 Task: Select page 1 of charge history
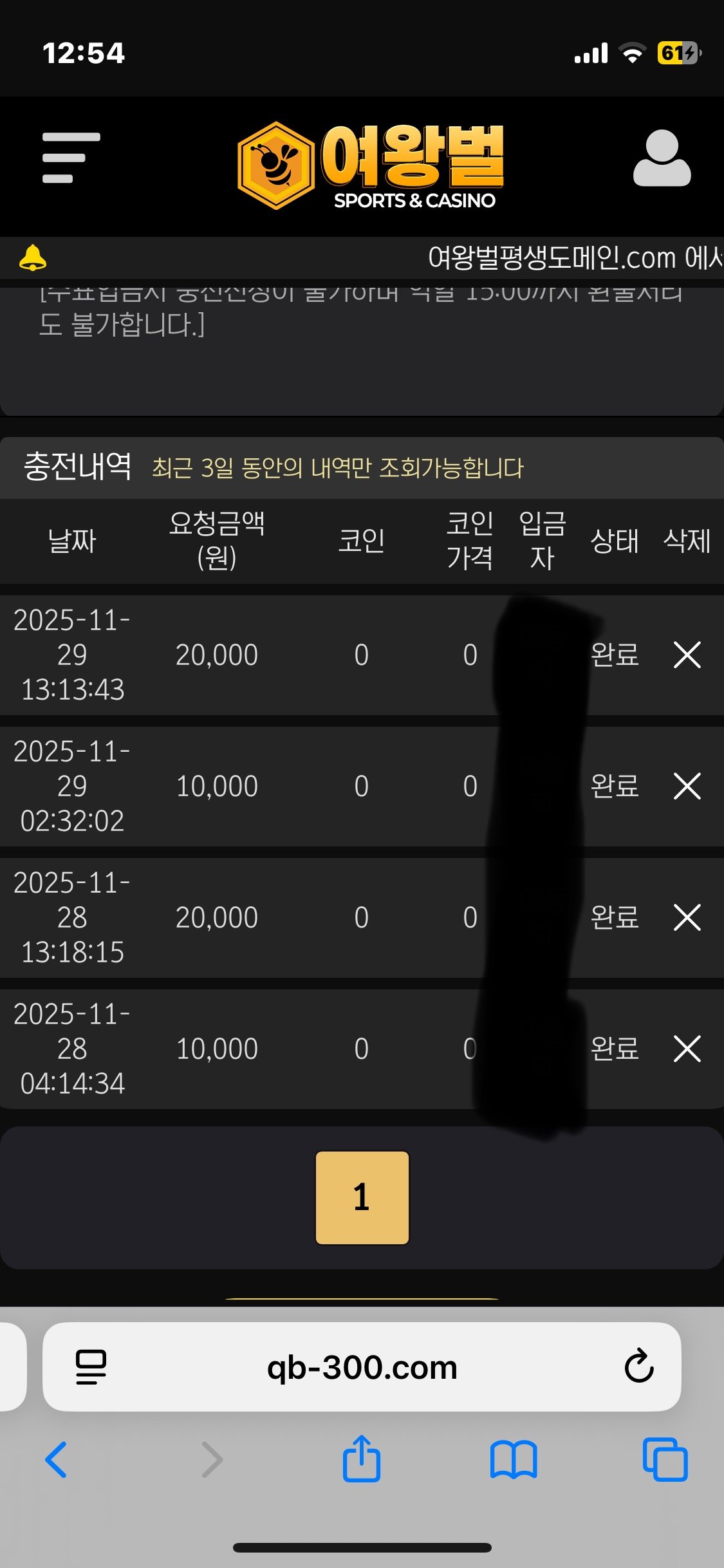[362, 1198]
